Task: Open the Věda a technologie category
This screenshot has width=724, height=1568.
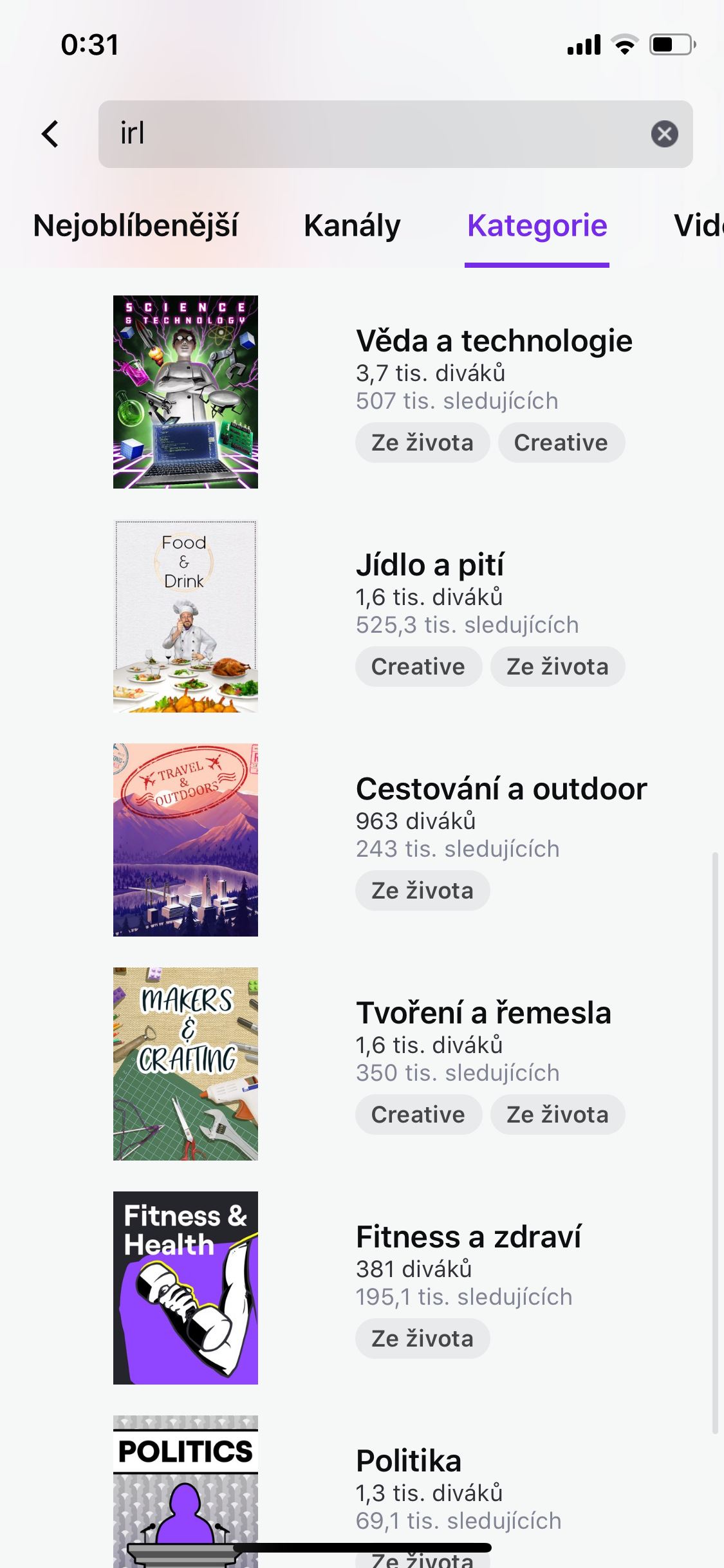Action: [x=494, y=341]
